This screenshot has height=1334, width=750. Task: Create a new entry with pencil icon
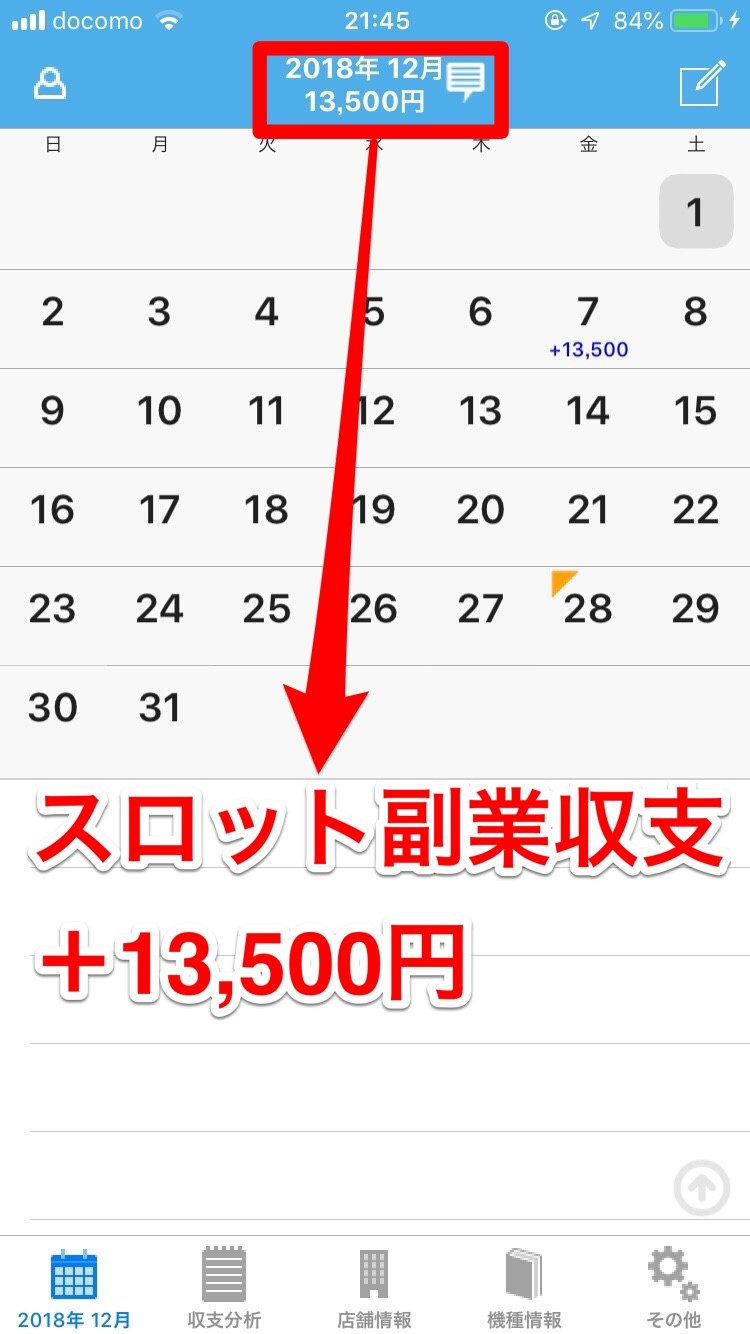tap(700, 85)
